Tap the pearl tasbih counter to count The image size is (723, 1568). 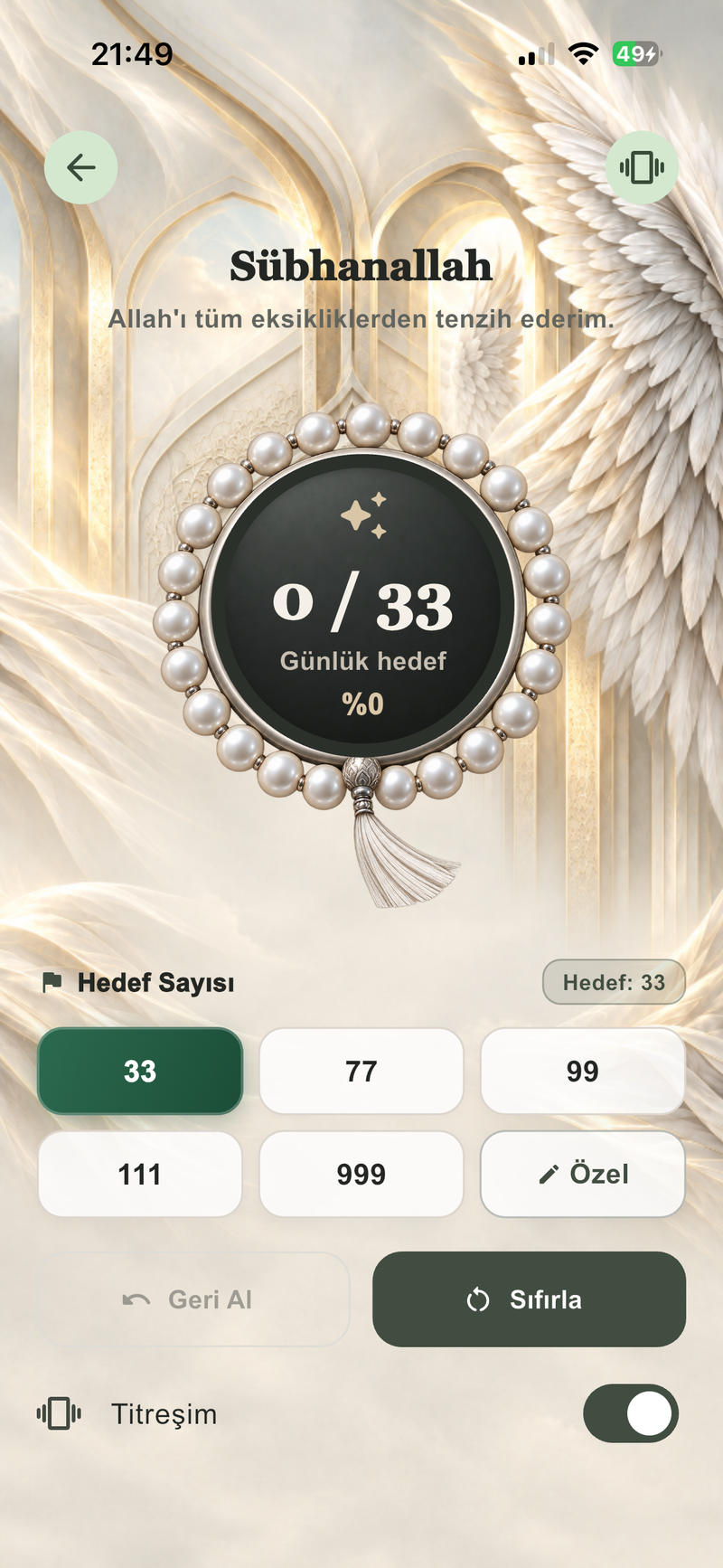(361, 606)
